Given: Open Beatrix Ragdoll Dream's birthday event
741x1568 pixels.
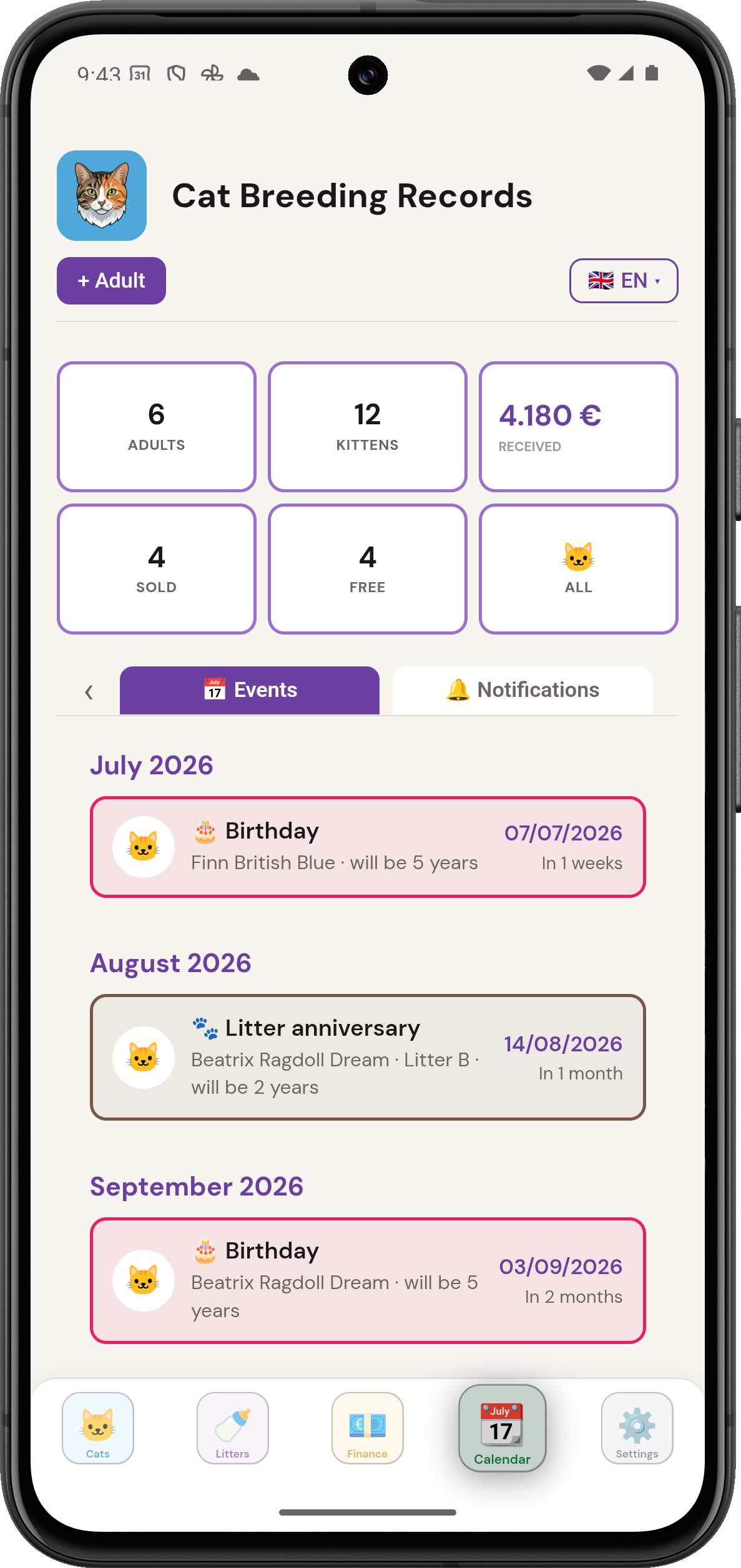Looking at the screenshot, I should click(x=368, y=1280).
